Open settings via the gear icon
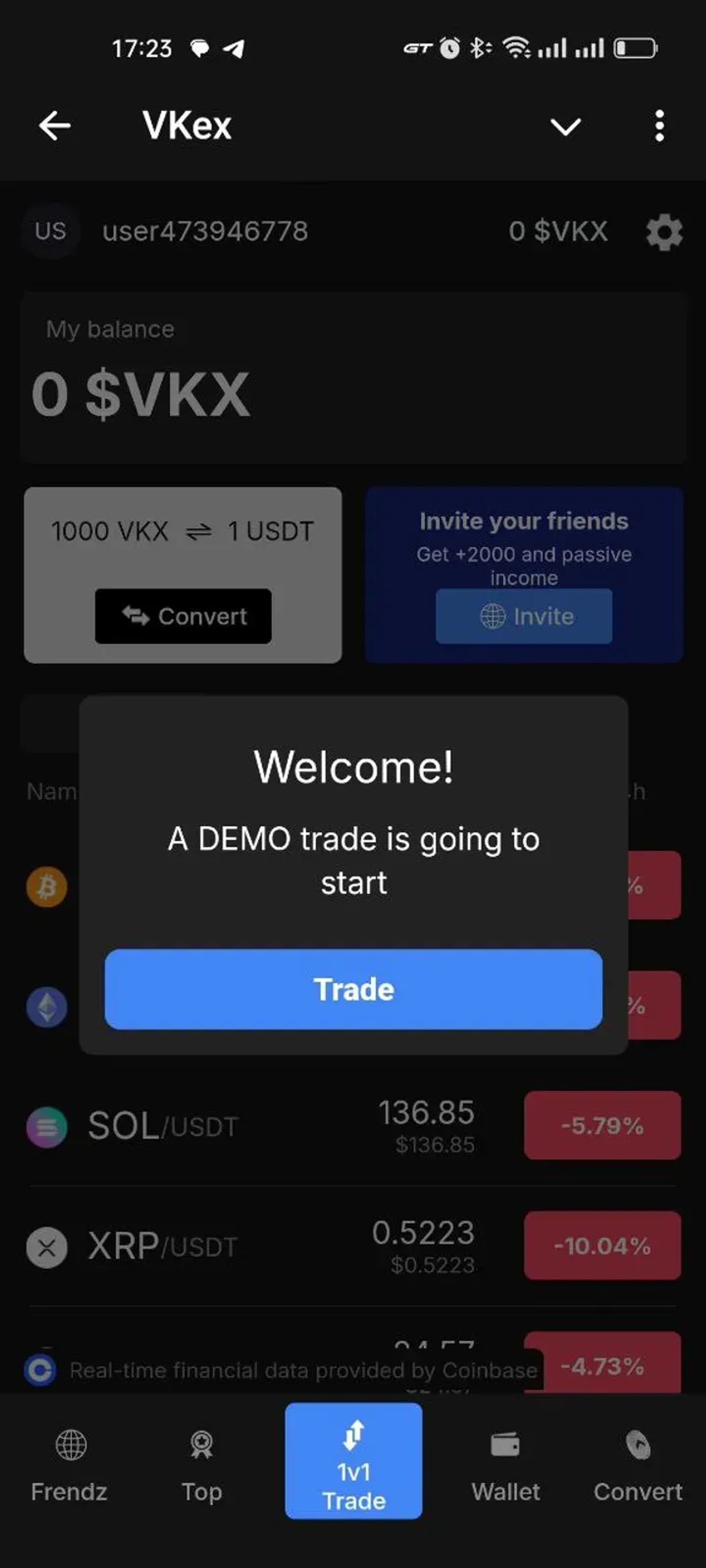 click(664, 232)
